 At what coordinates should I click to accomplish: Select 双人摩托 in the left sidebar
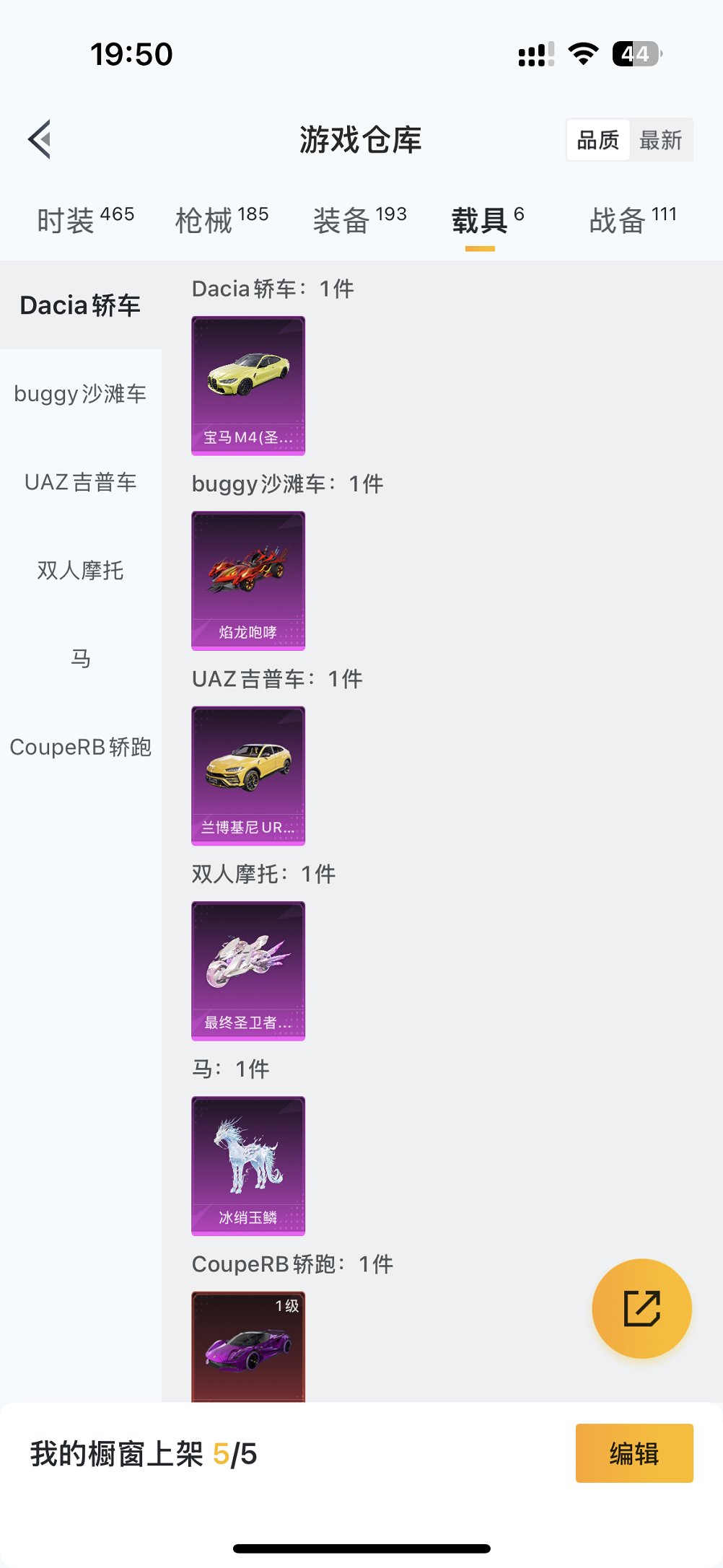point(79,570)
